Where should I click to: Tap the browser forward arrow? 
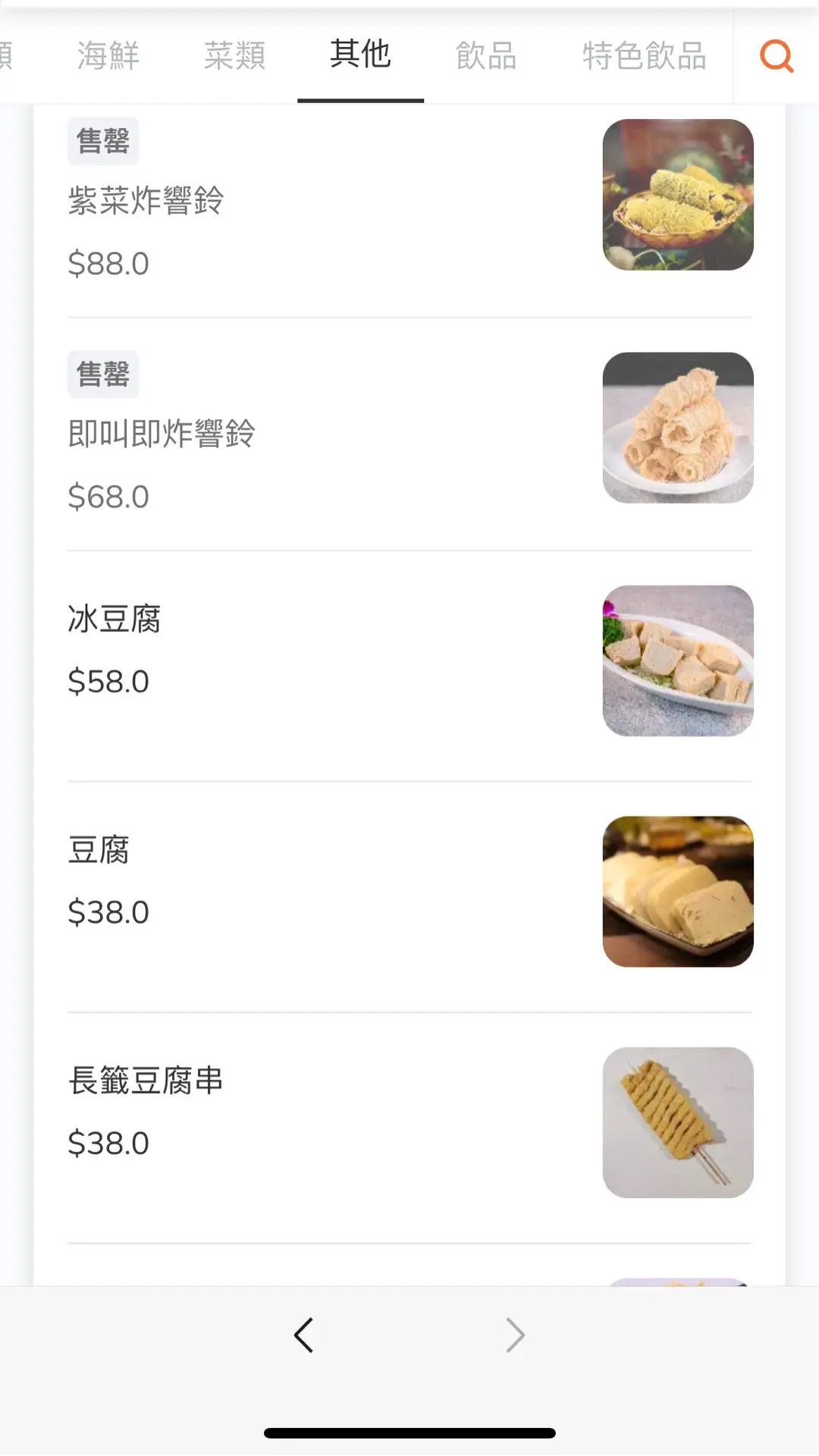pos(515,1335)
